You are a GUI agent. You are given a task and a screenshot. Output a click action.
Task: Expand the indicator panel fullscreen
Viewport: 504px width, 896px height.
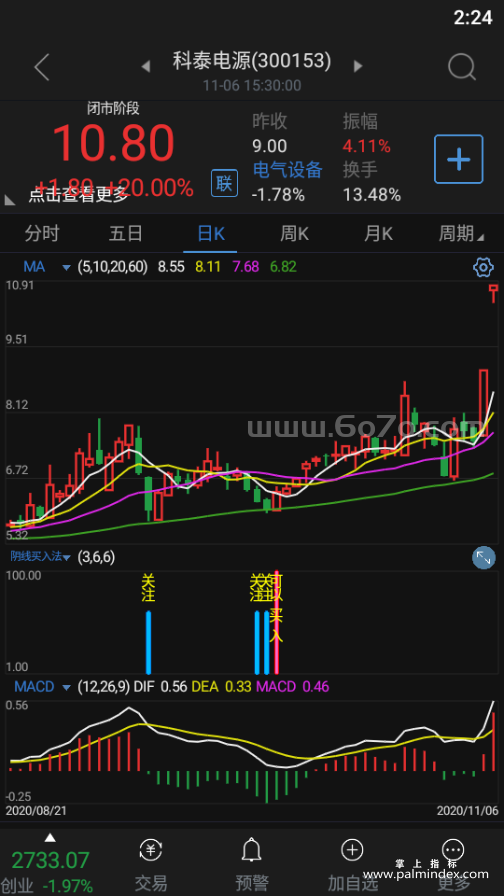[483, 558]
